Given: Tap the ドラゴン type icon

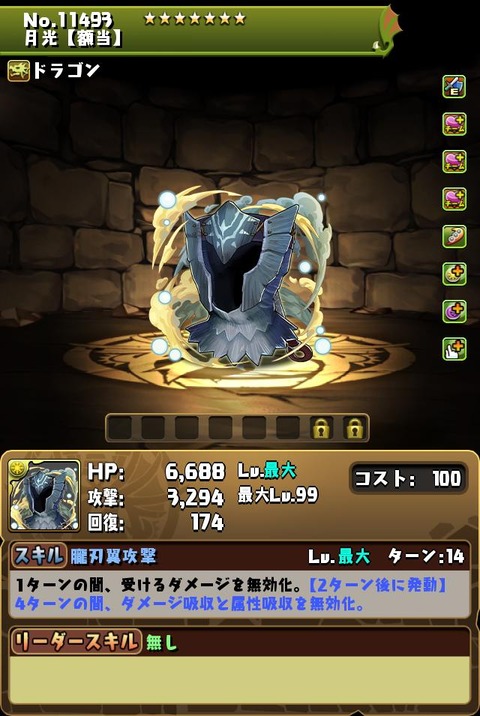Looking at the screenshot, I should pyautogui.click(x=18, y=71).
